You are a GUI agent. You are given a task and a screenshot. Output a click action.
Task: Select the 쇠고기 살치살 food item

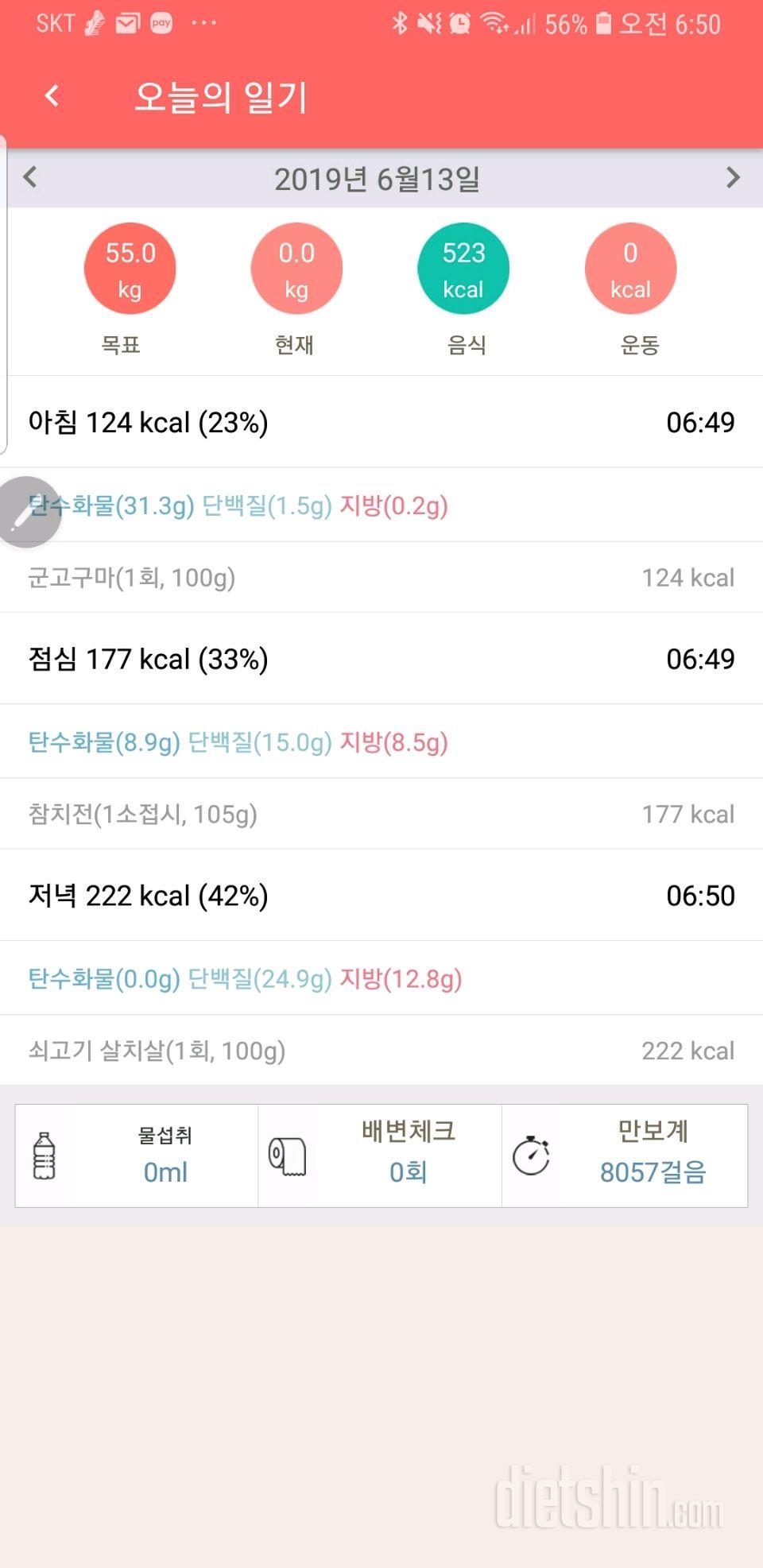pos(381,1051)
